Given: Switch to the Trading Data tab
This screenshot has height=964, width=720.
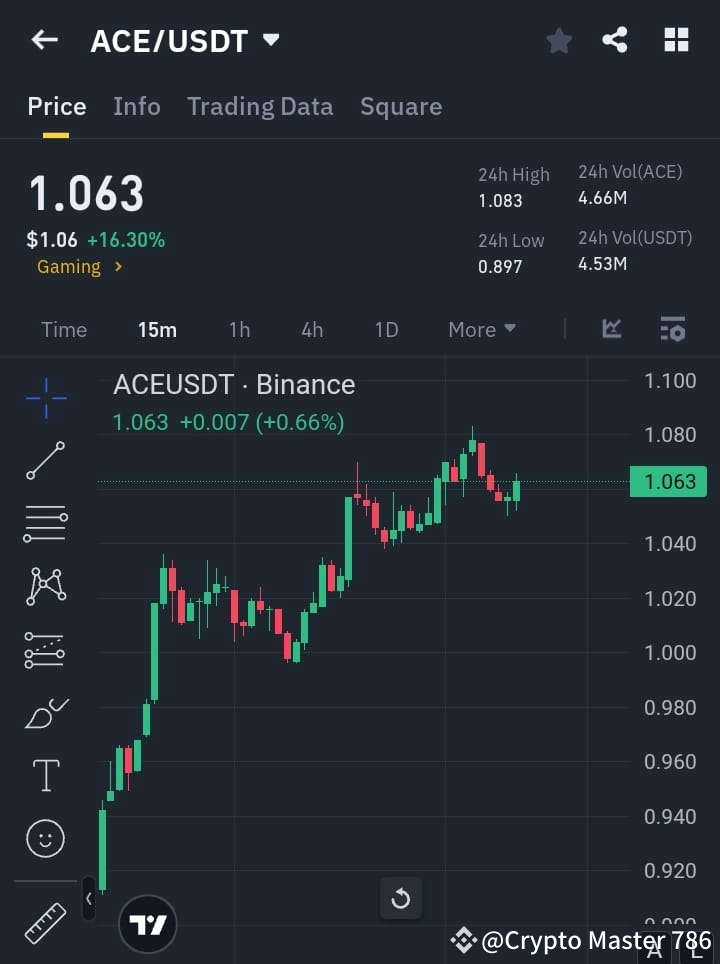Looking at the screenshot, I should point(260,106).
